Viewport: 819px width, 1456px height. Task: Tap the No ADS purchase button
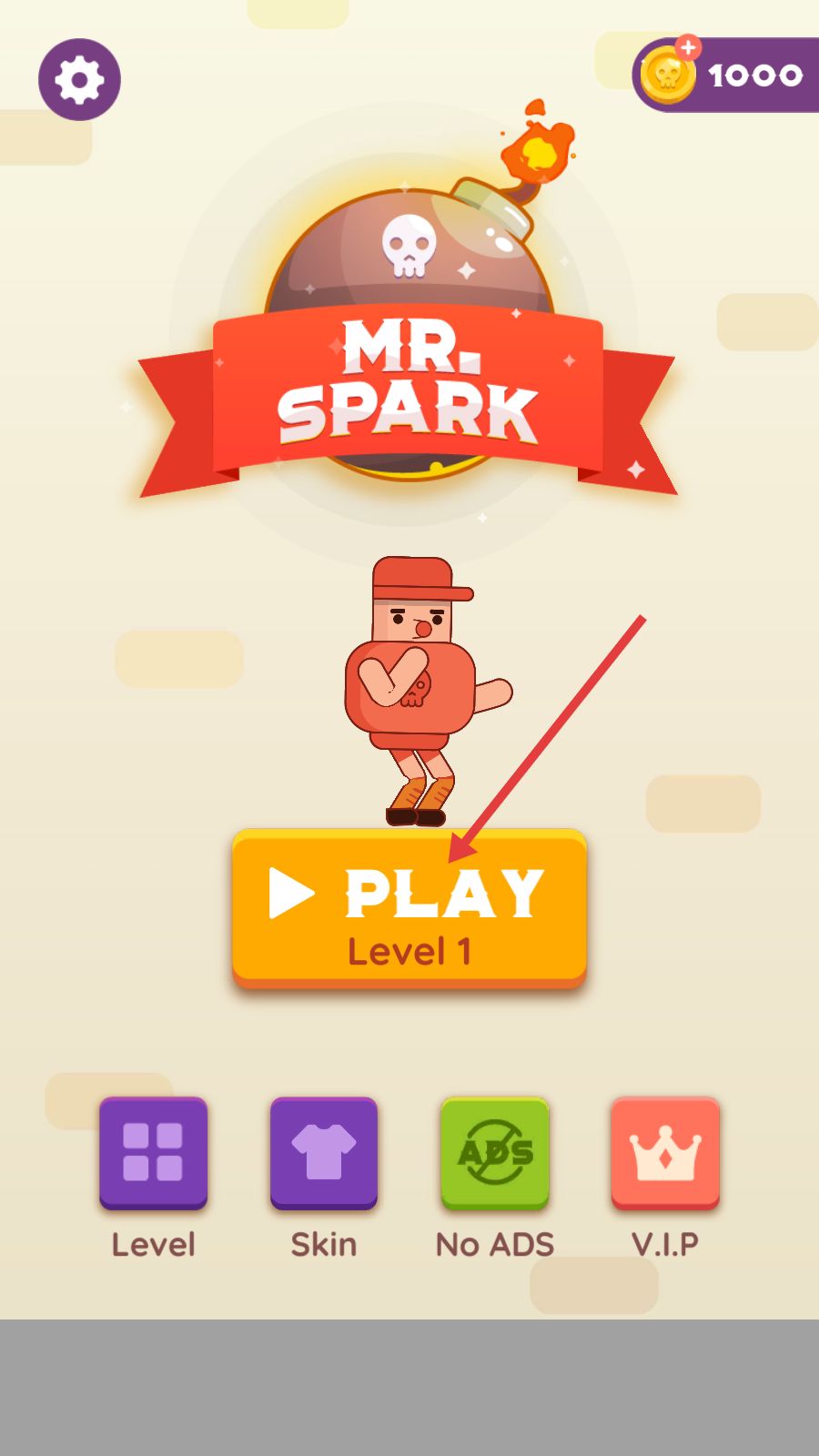pos(494,1152)
